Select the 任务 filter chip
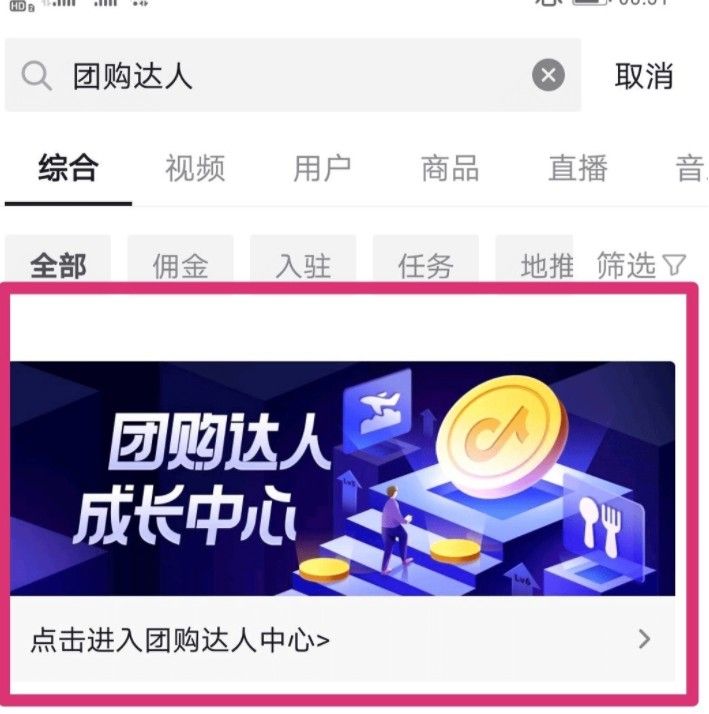709x714 pixels. coord(425,265)
